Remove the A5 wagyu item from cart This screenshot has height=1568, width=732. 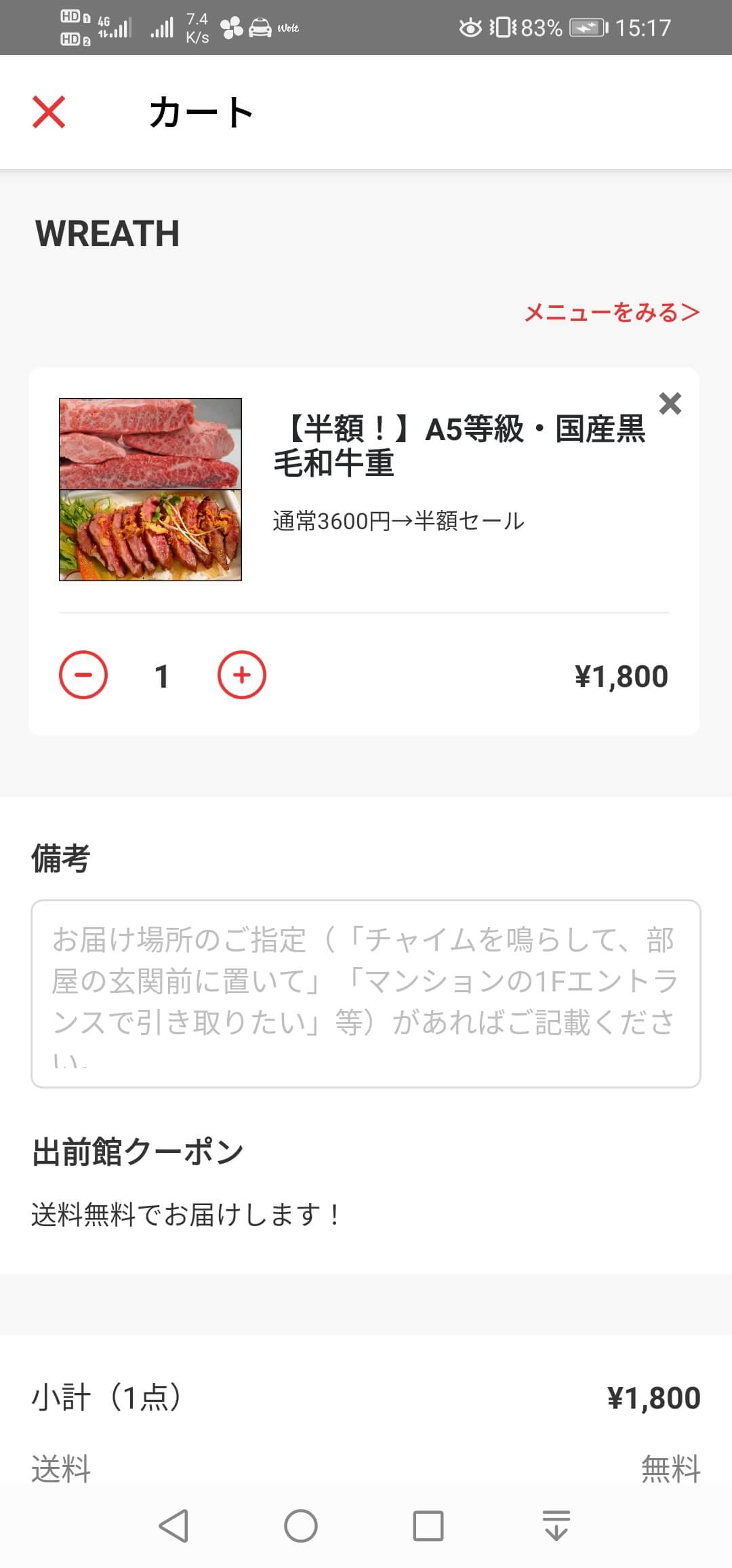click(670, 404)
